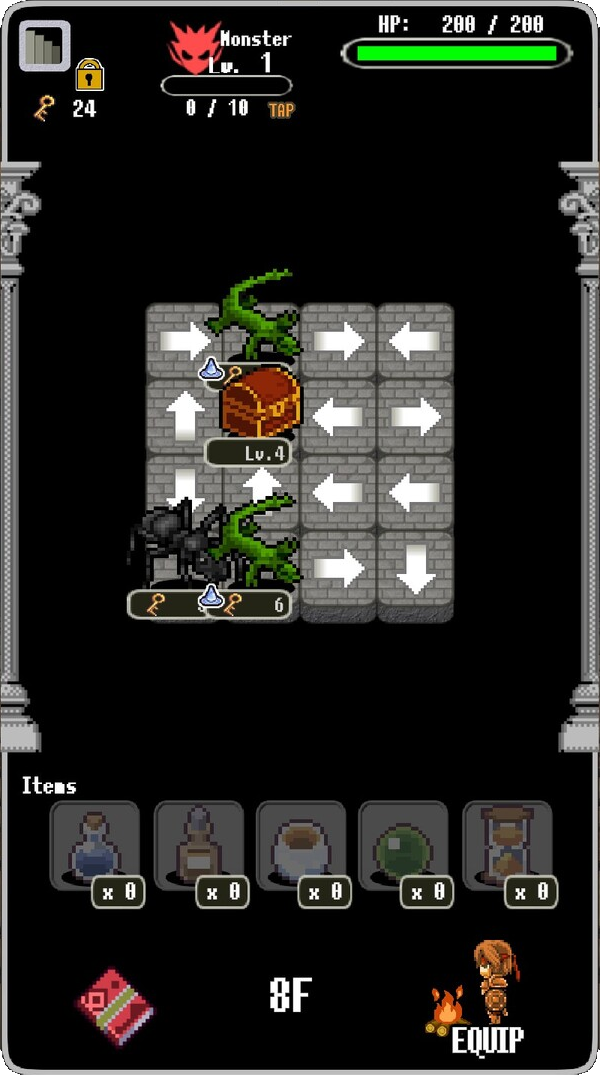This screenshot has height=1075, width=600.
Task: Attack the black spider
Action: [x=170, y=545]
